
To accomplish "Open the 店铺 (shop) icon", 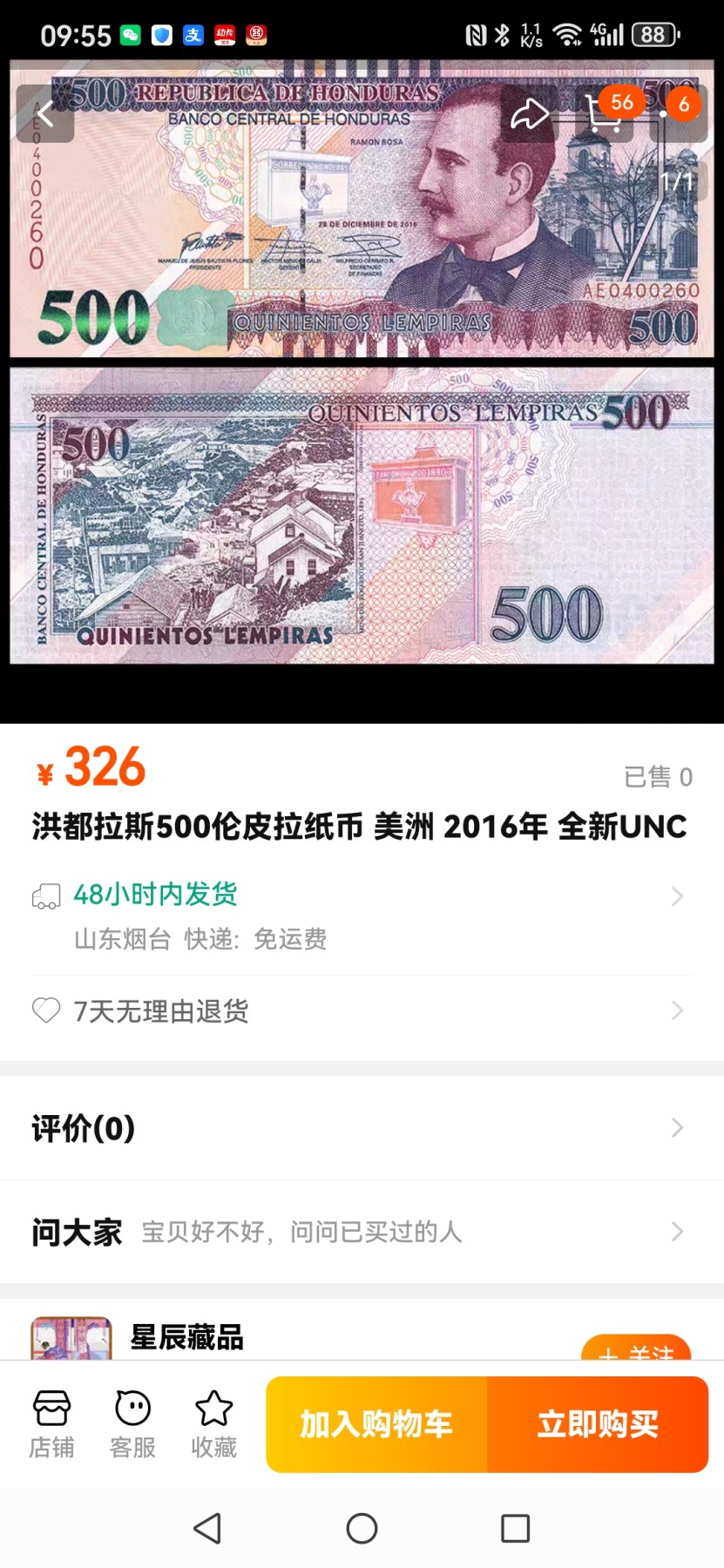I will tap(51, 1422).
